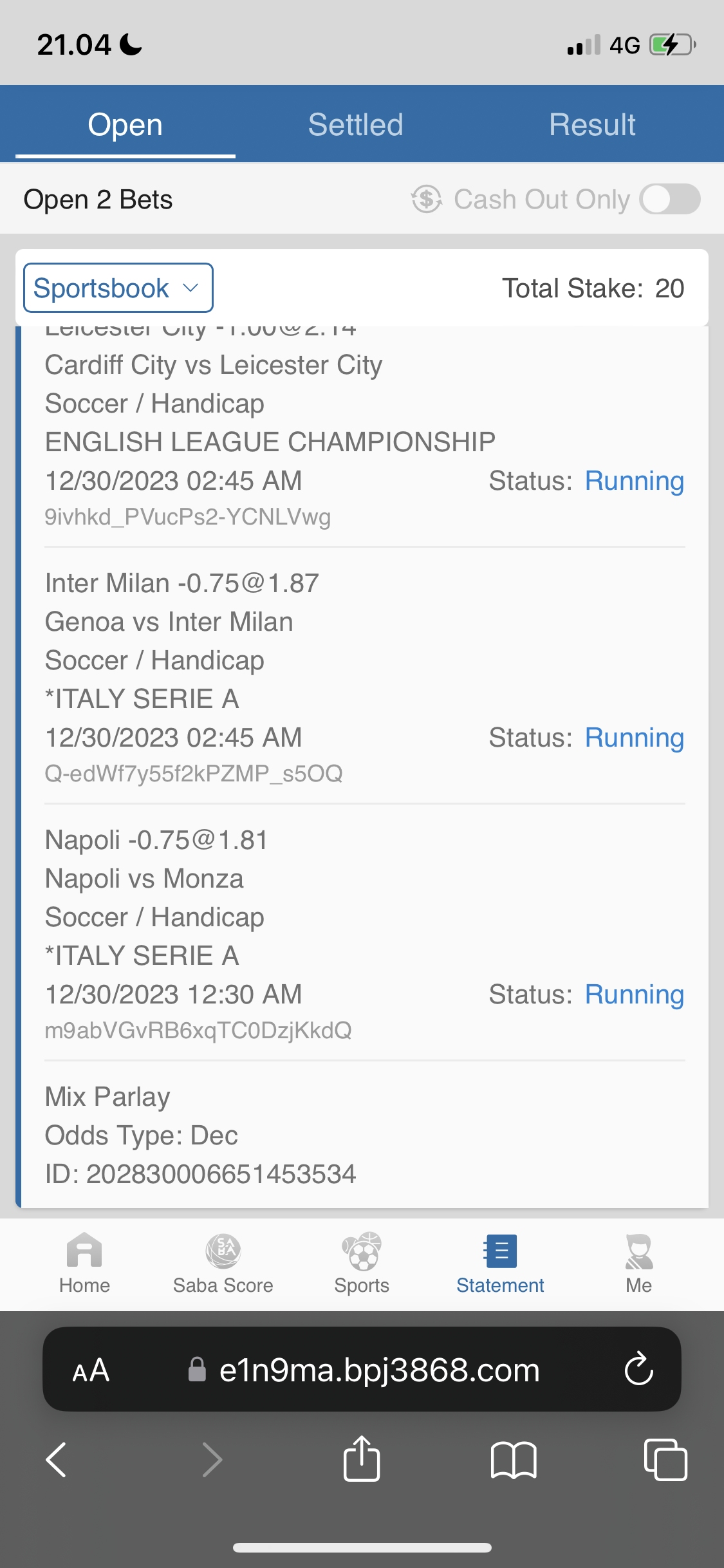724x1568 pixels.
Task: Open the browser bookmarks
Action: pyautogui.click(x=513, y=1459)
